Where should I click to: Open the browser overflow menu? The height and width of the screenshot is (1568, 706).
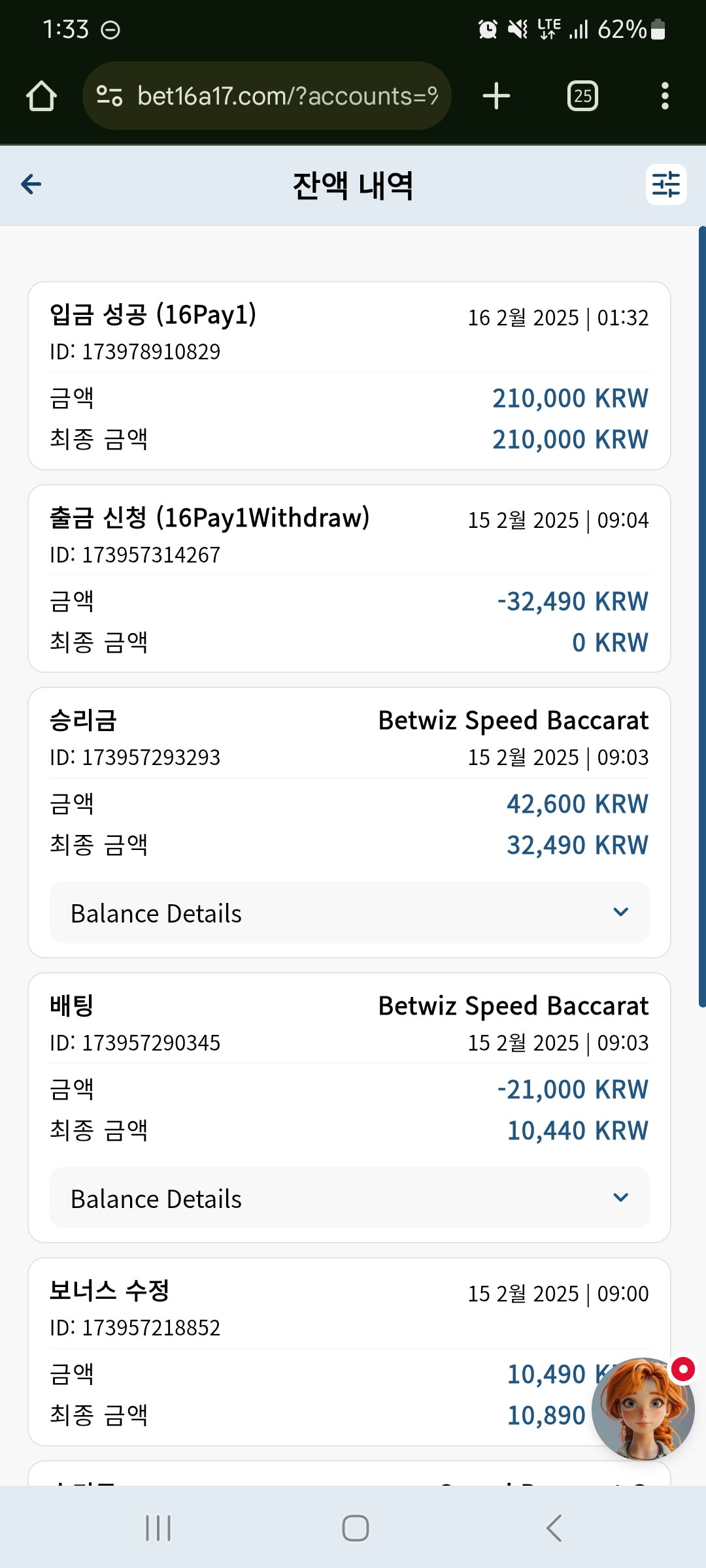(665, 96)
